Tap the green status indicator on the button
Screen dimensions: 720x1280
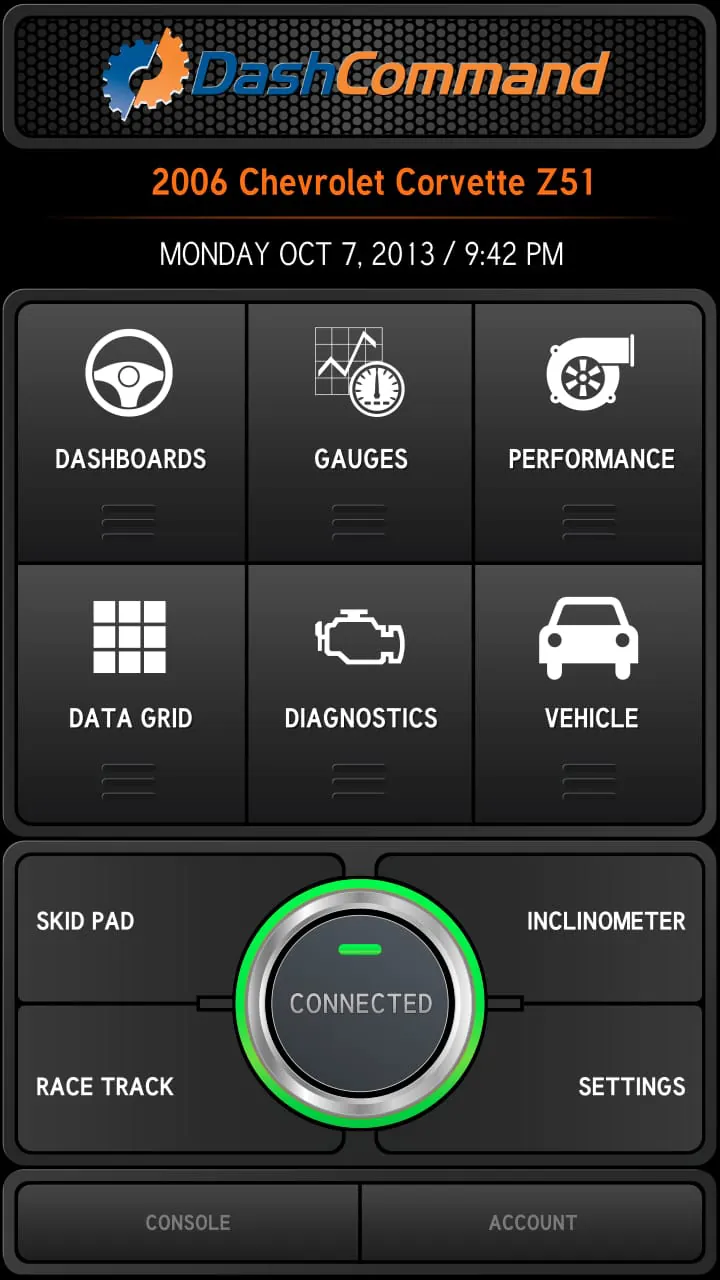pyautogui.click(x=358, y=948)
